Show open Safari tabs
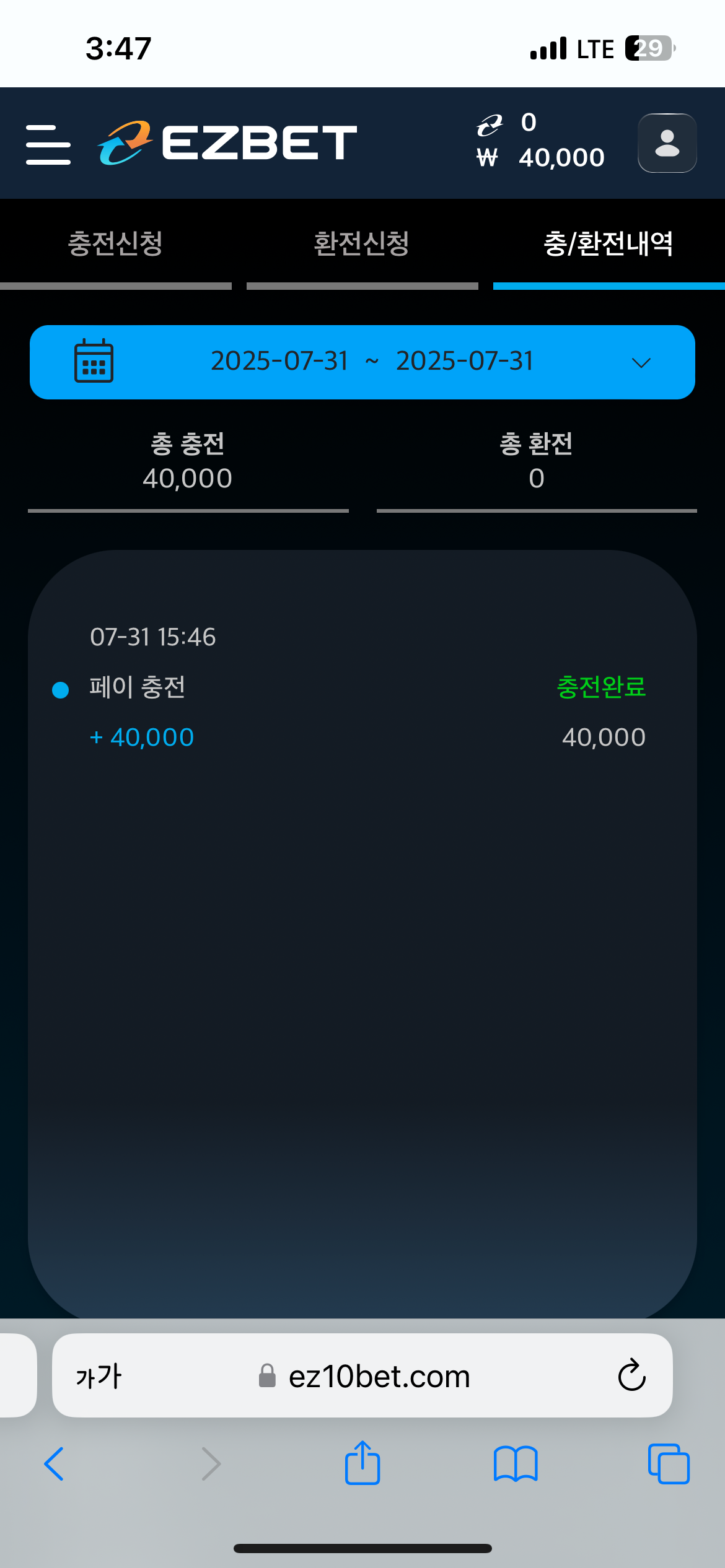Image resolution: width=725 pixels, height=1568 pixels. (668, 1464)
